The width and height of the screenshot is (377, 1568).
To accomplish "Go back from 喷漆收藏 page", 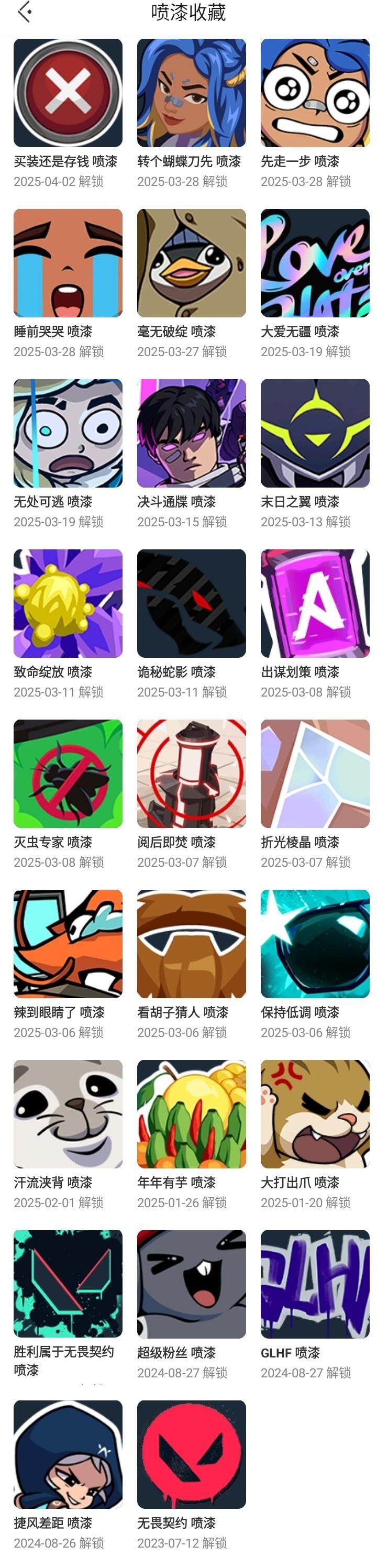I will pos(25,12).
